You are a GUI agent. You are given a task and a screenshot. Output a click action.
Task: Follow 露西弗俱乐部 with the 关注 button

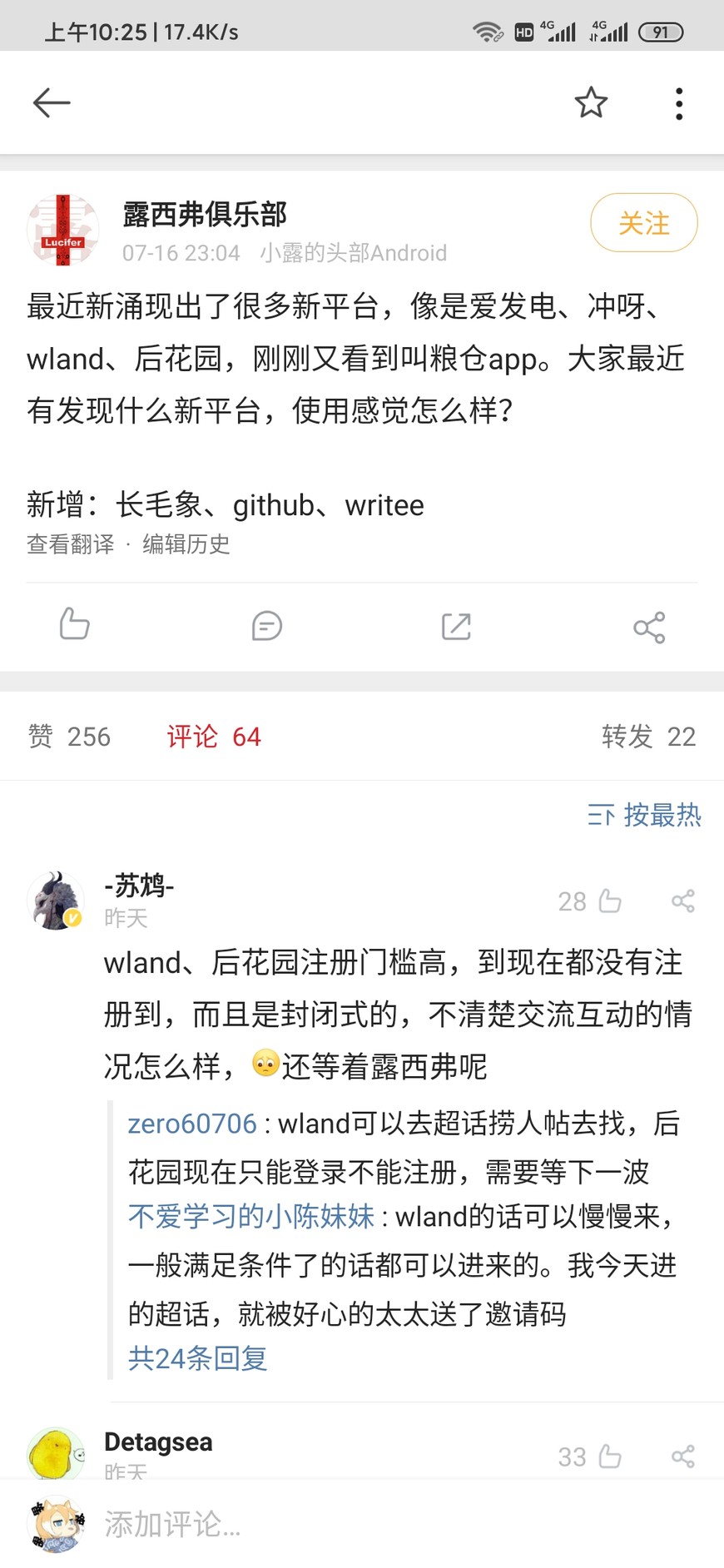[x=644, y=223]
